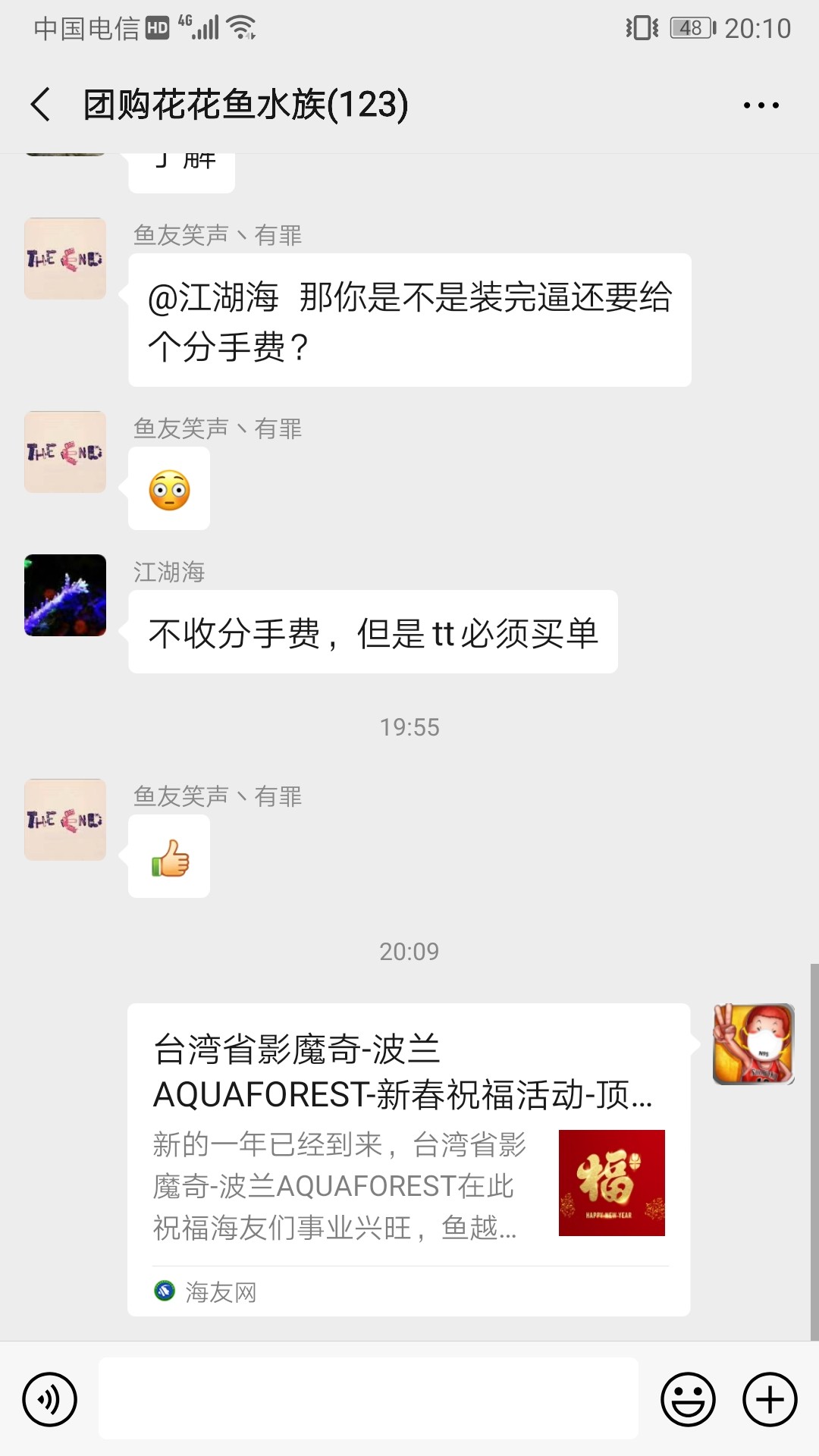Screen dimensions: 819x1456
Task: Open my own avatar beside the link card
Action: click(753, 1044)
